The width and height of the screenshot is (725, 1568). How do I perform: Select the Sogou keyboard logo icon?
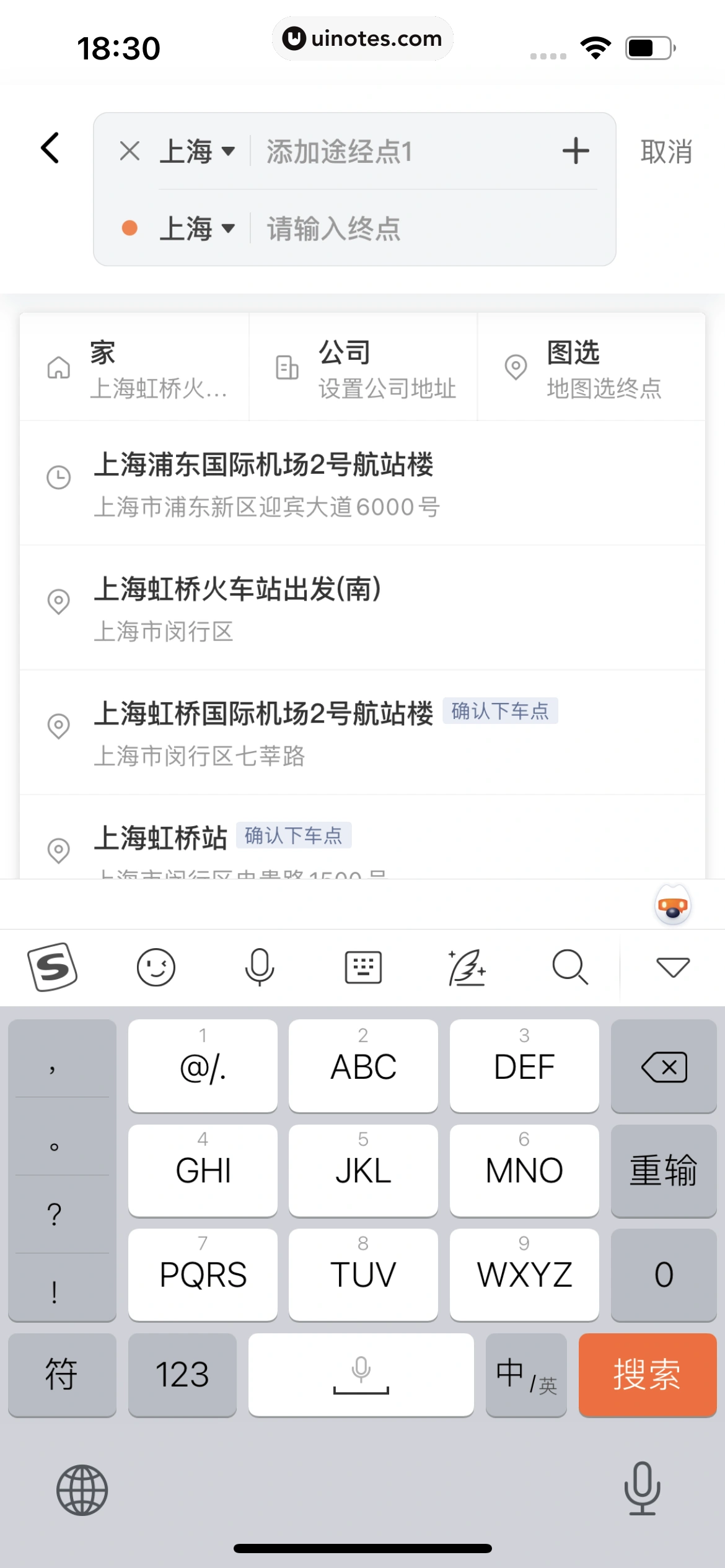click(x=52, y=966)
